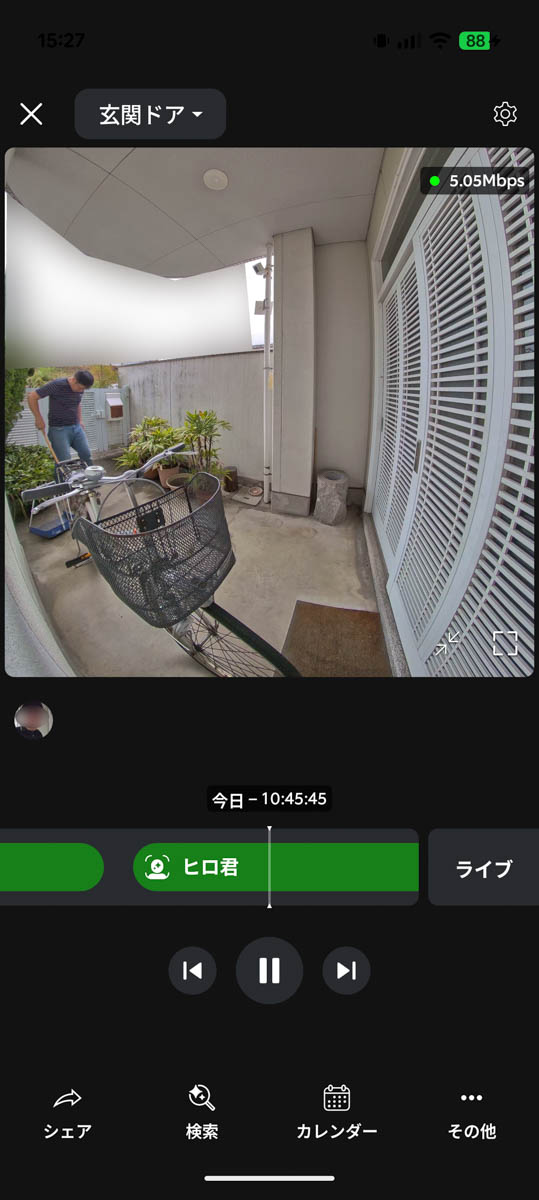This screenshot has height=1200, width=539.
Task: Switch to ライブ live view
Action: coord(484,867)
